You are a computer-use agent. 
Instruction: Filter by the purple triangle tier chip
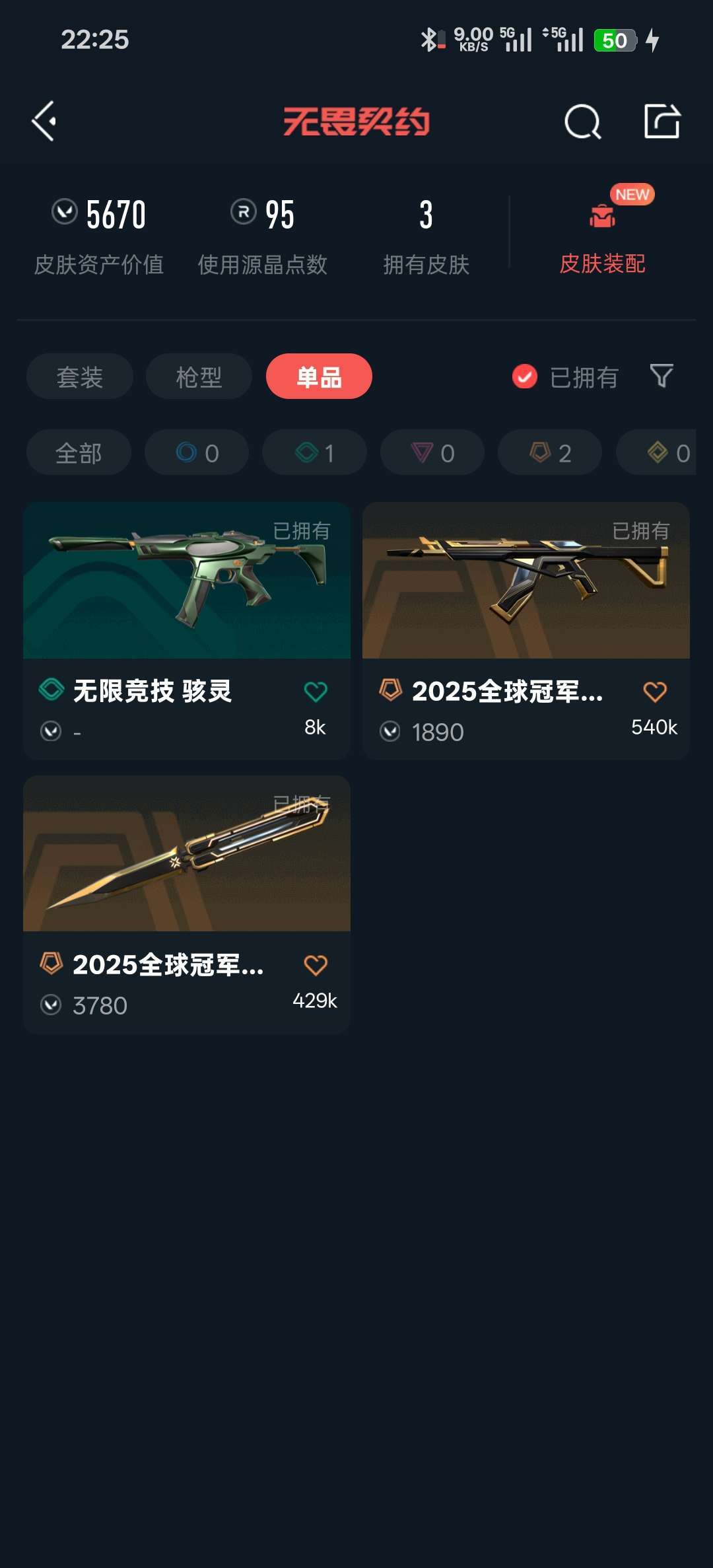[x=432, y=452]
